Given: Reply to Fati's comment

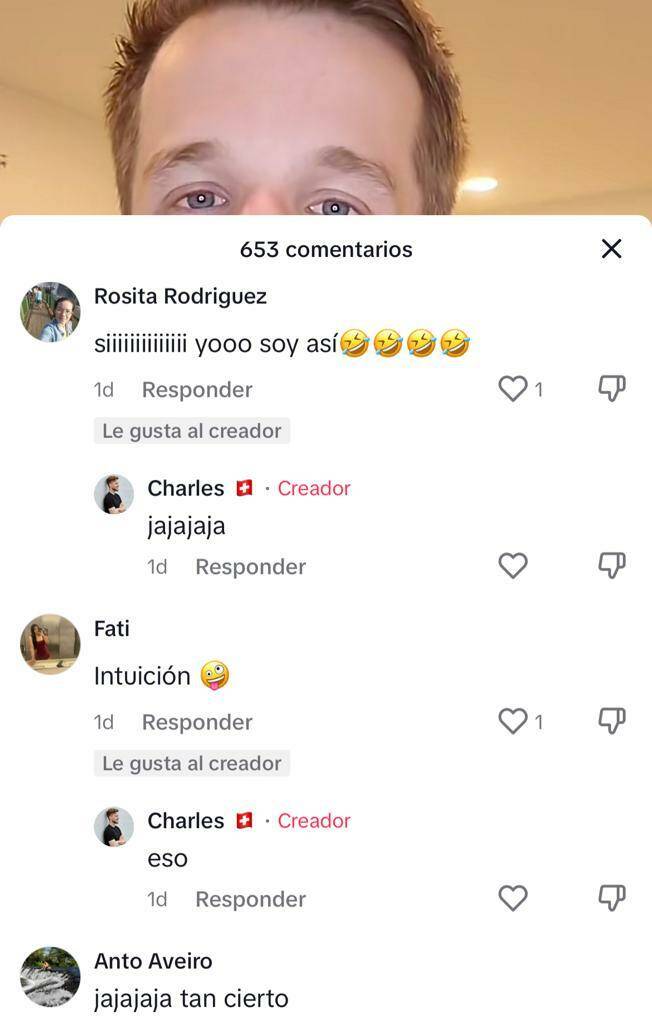Looking at the screenshot, I should [x=197, y=721].
